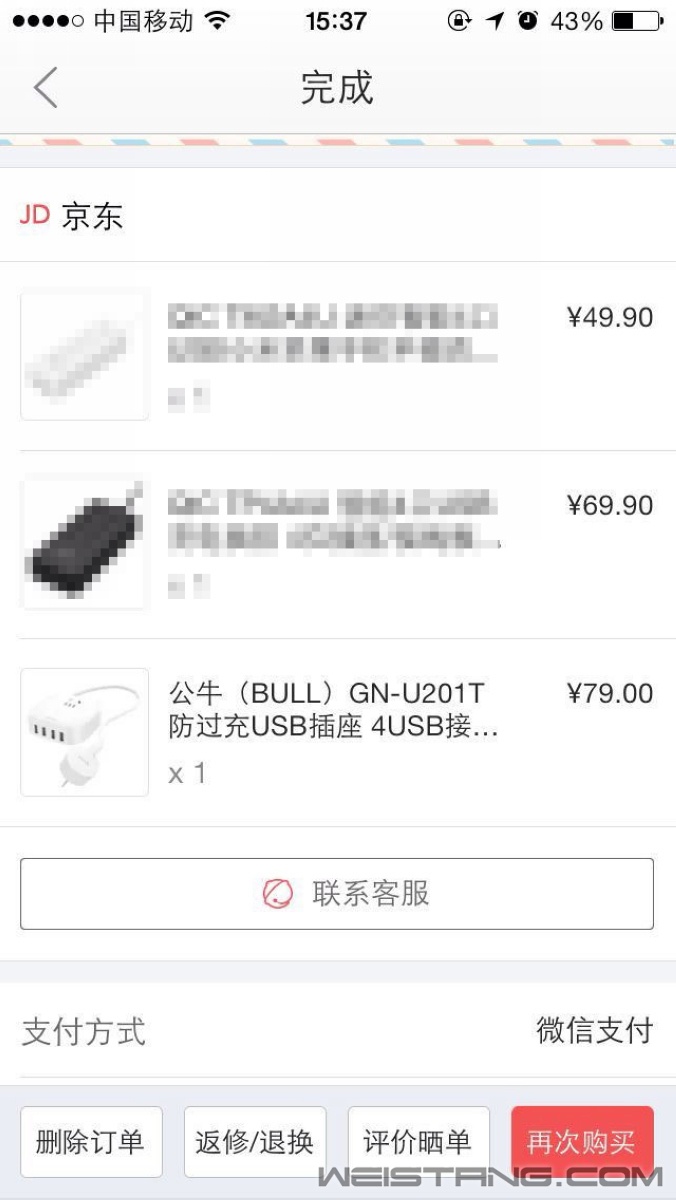Tap 联系客服 to contact customer service

click(x=337, y=893)
